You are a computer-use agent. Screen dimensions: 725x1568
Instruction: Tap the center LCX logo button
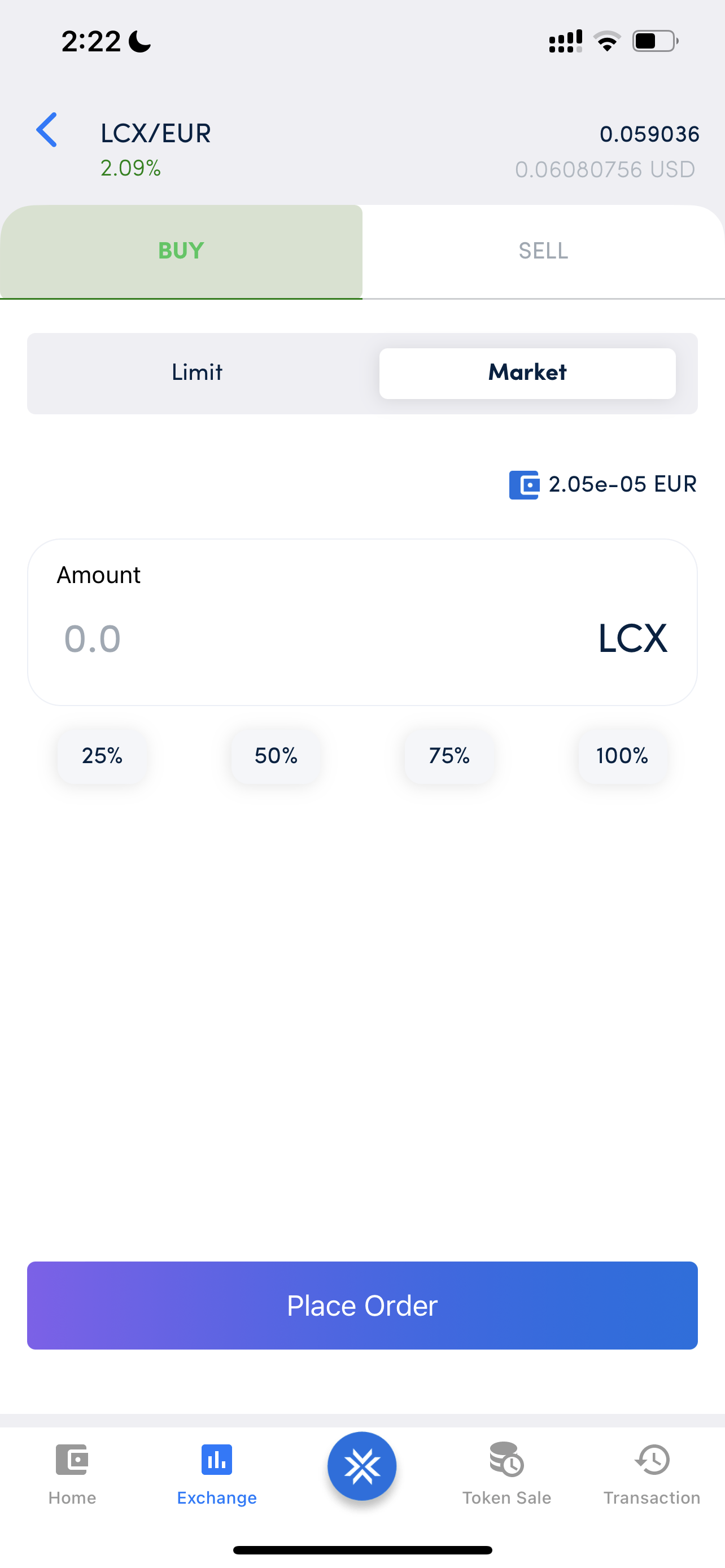click(x=362, y=1466)
